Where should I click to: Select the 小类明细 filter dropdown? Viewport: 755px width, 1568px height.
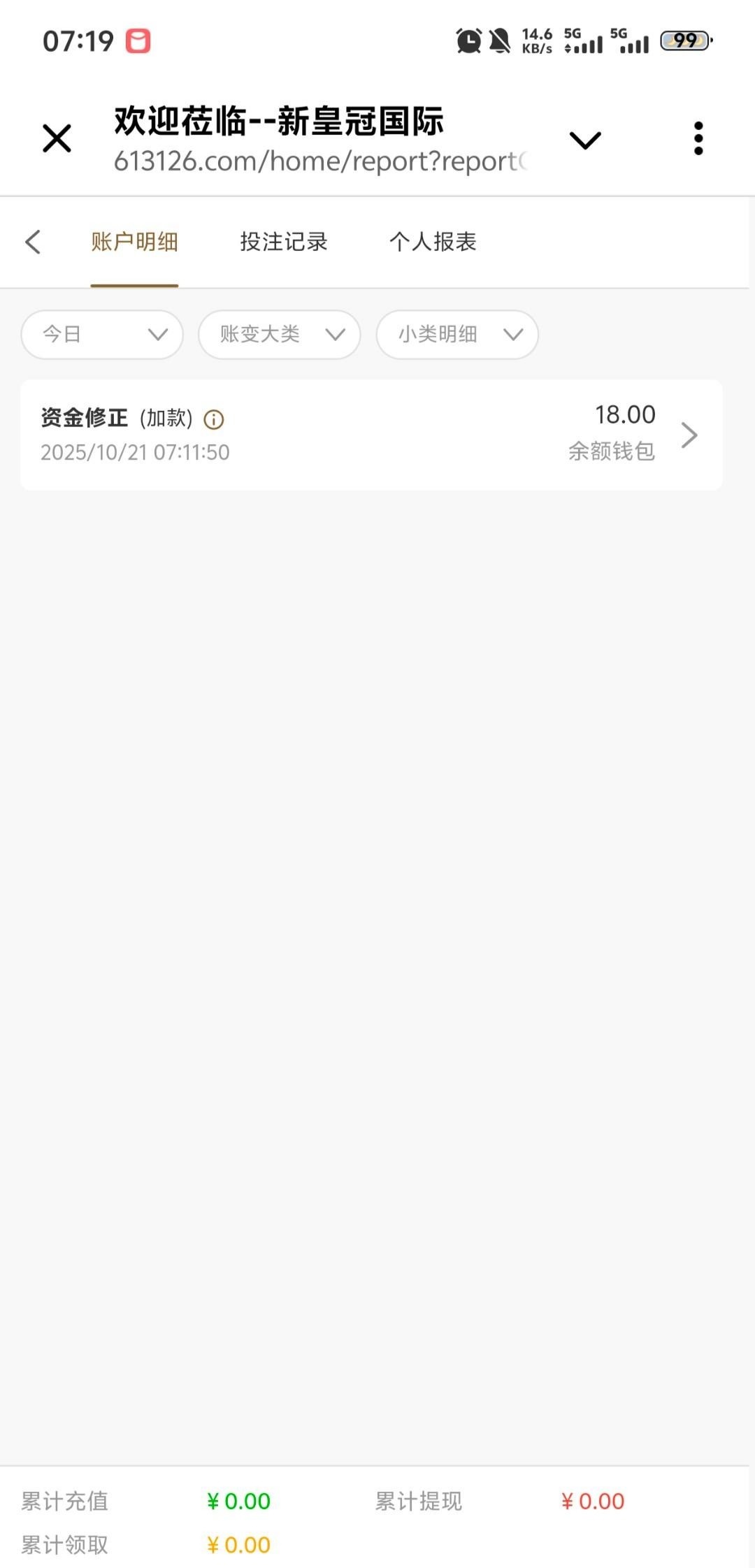(x=457, y=335)
